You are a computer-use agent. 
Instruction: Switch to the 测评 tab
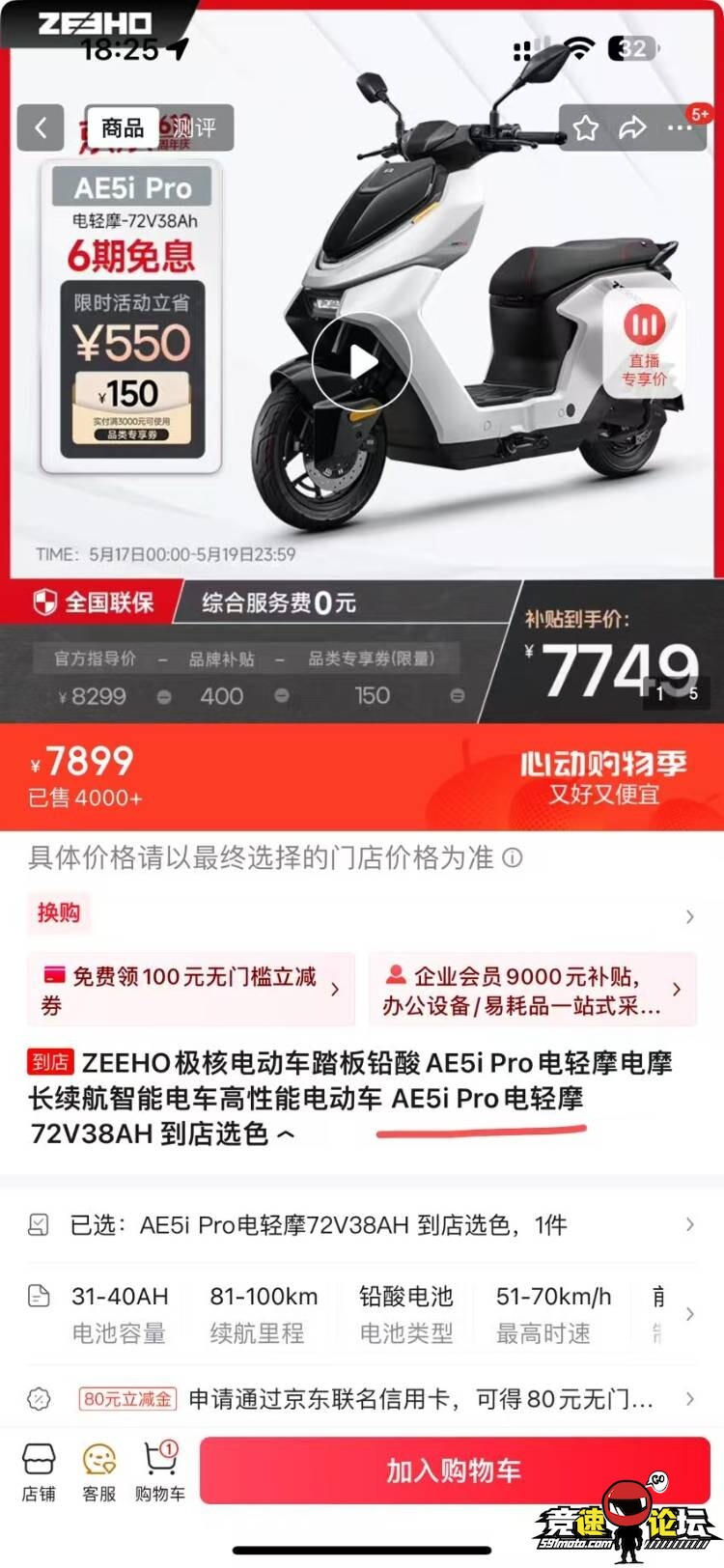click(195, 127)
